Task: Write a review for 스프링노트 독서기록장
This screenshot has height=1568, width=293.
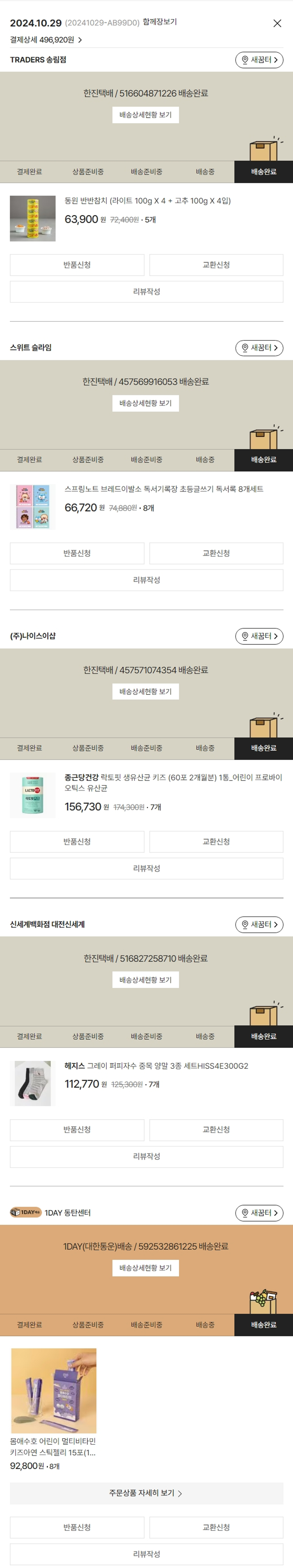Action: point(146,580)
